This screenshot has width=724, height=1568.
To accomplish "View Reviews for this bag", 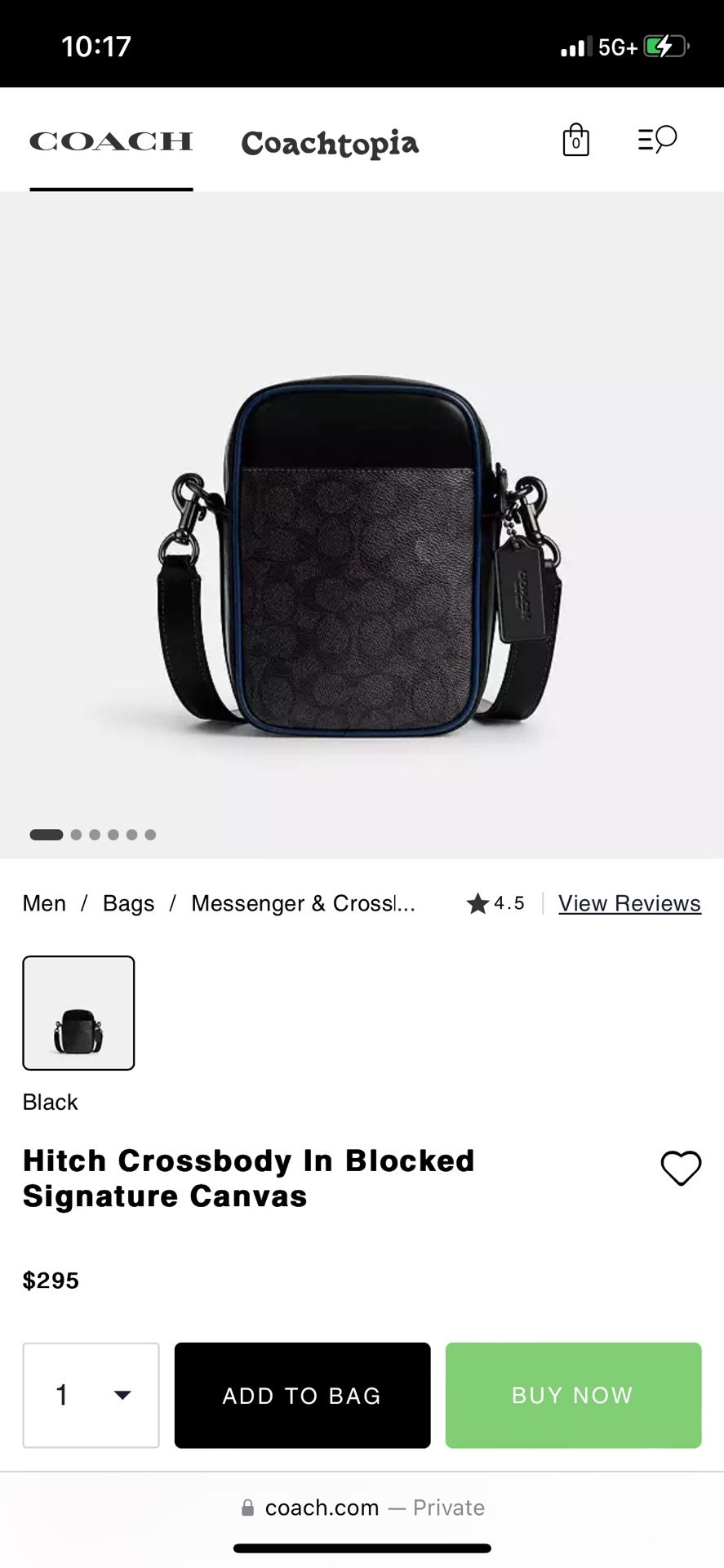I will pos(629,903).
